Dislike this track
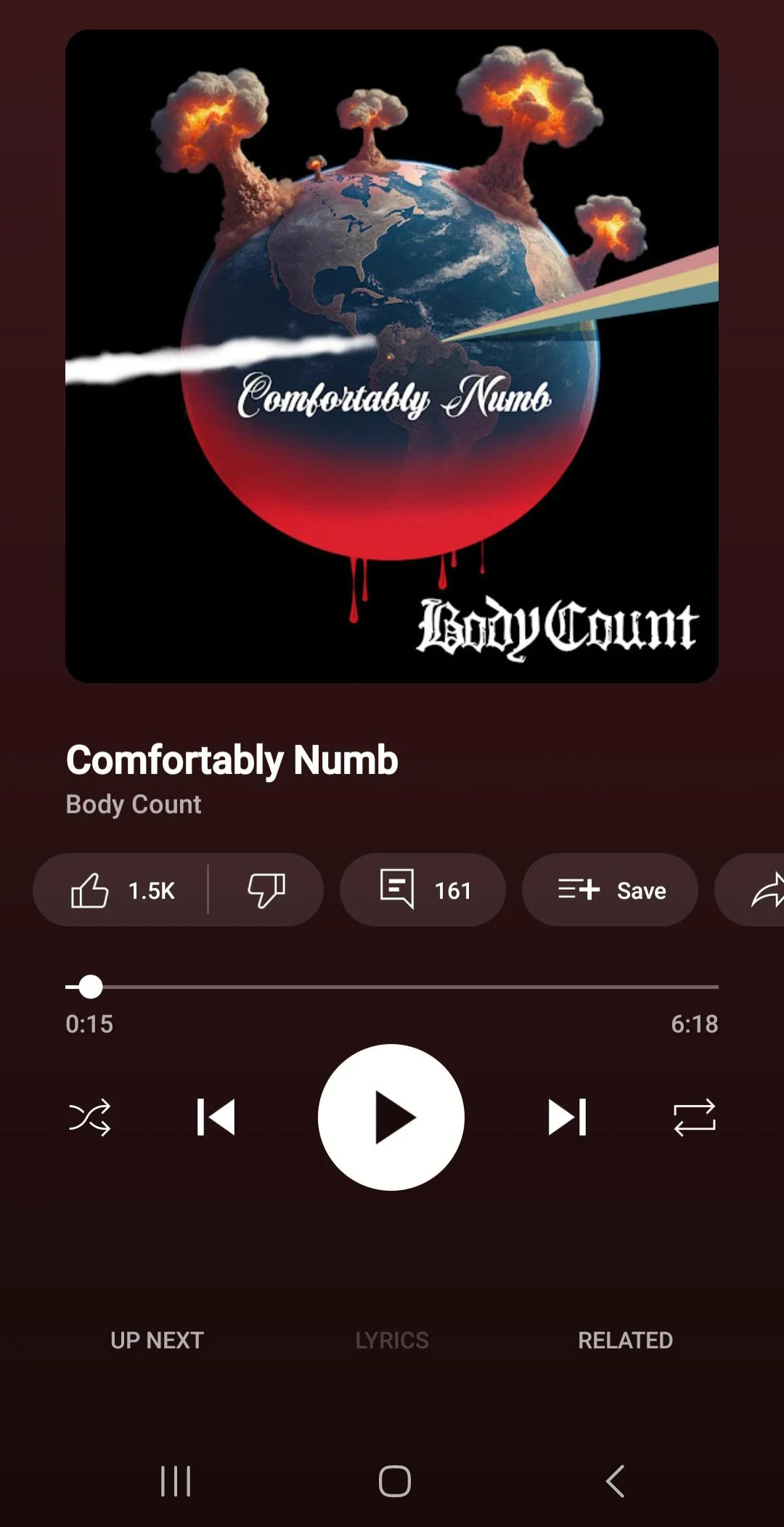This screenshot has height=1527, width=784. 266,890
